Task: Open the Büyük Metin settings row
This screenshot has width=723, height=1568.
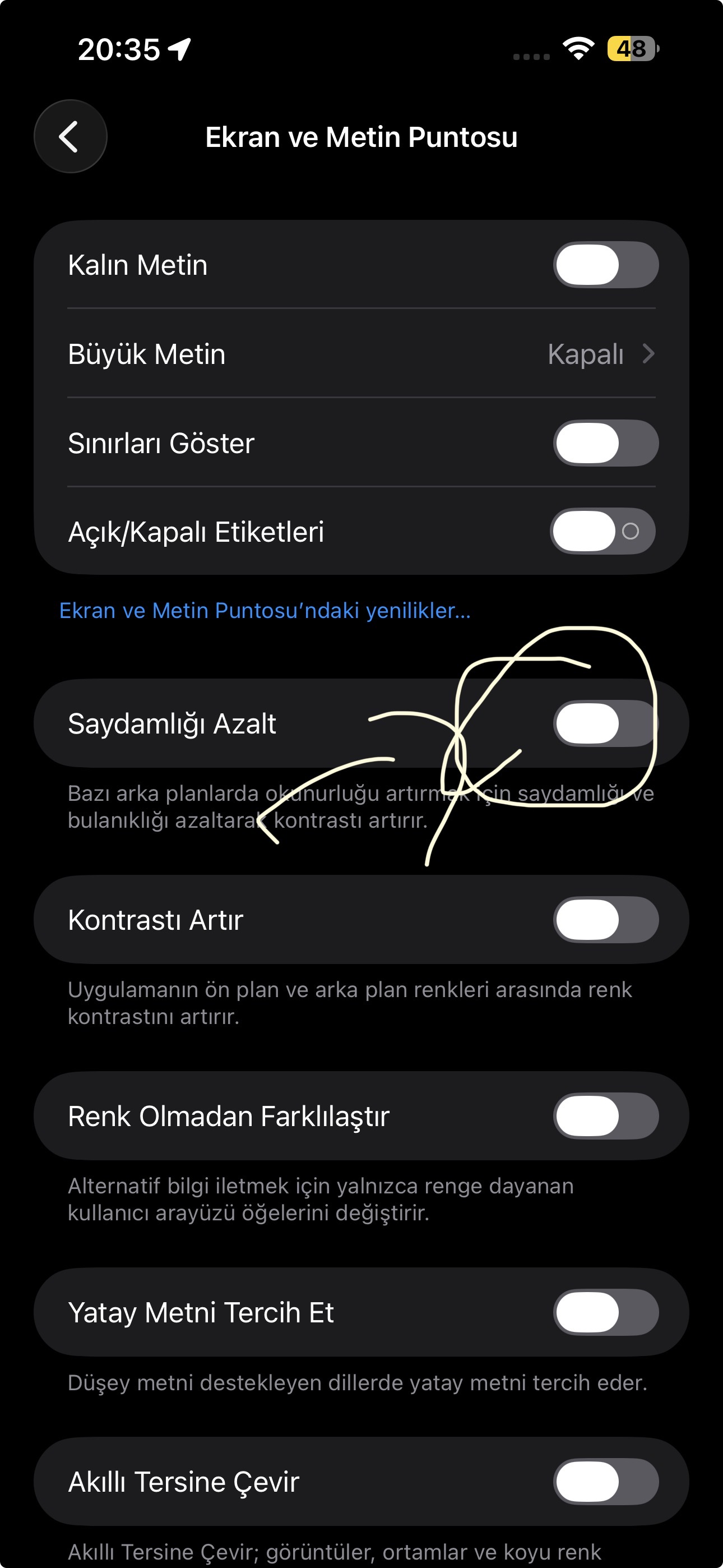Action: 361,354
